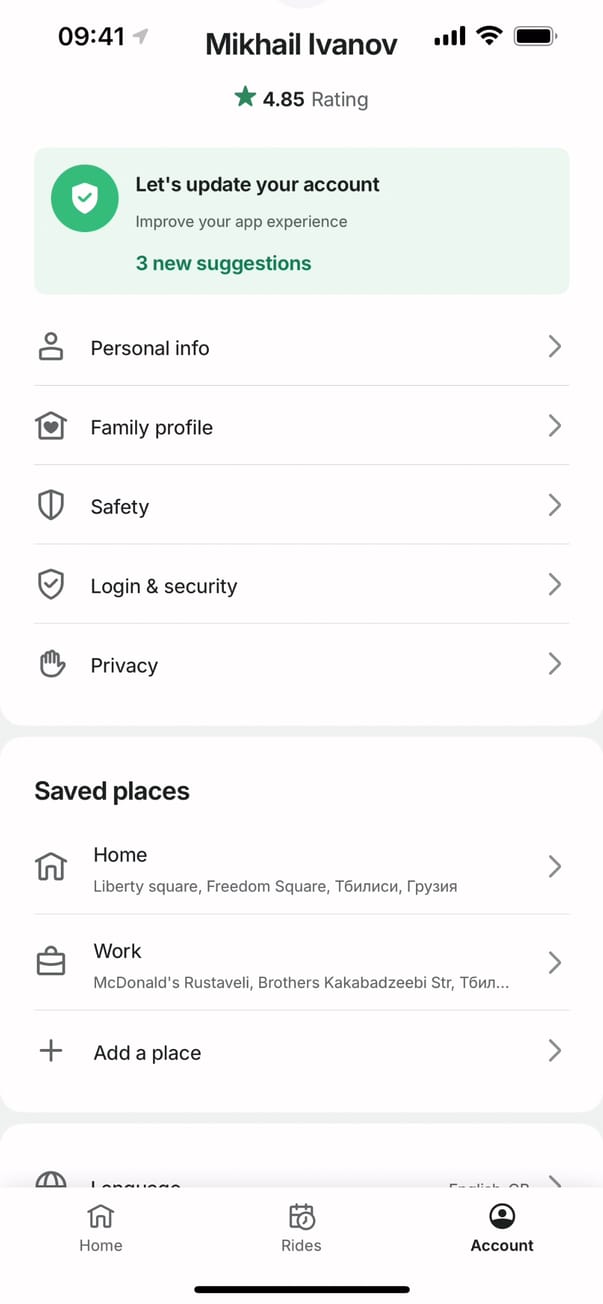The height and width of the screenshot is (1304, 603).
Task: Open Login & security settings
Action: (x=301, y=585)
